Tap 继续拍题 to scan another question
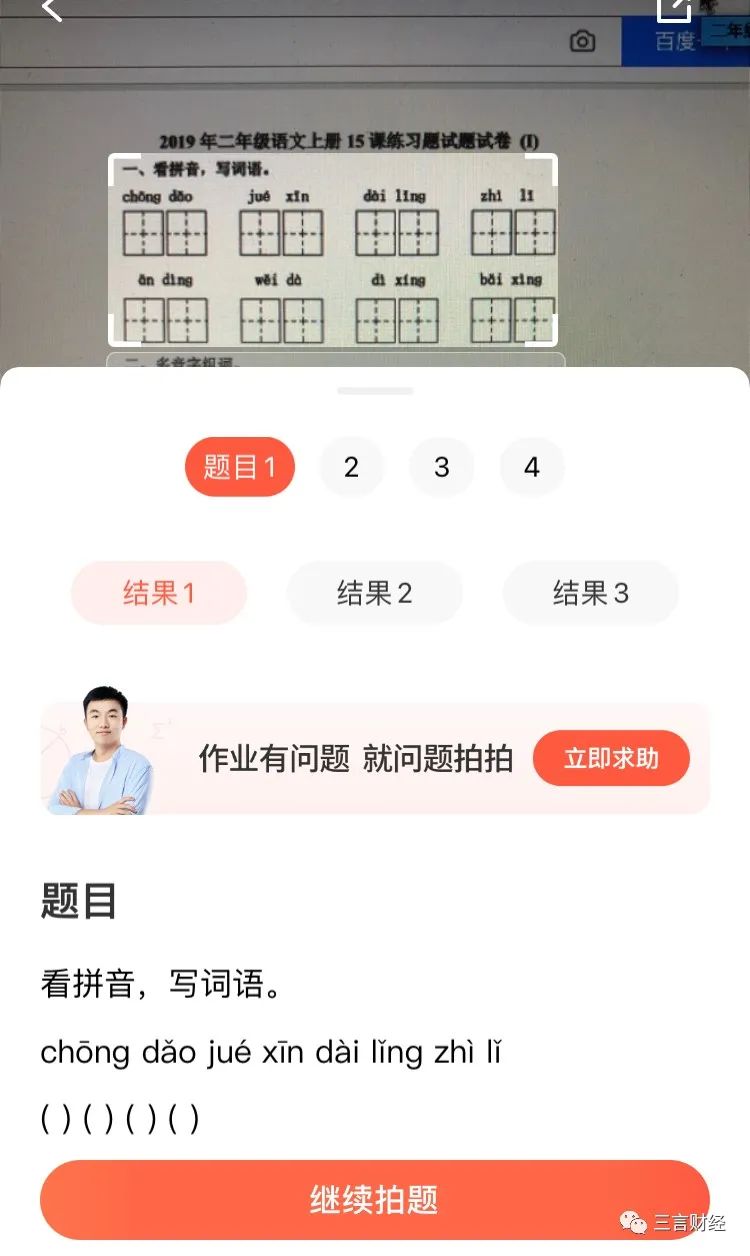The height and width of the screenshot is (1256, 750). pyautogui.click(x=374, y=1199)
